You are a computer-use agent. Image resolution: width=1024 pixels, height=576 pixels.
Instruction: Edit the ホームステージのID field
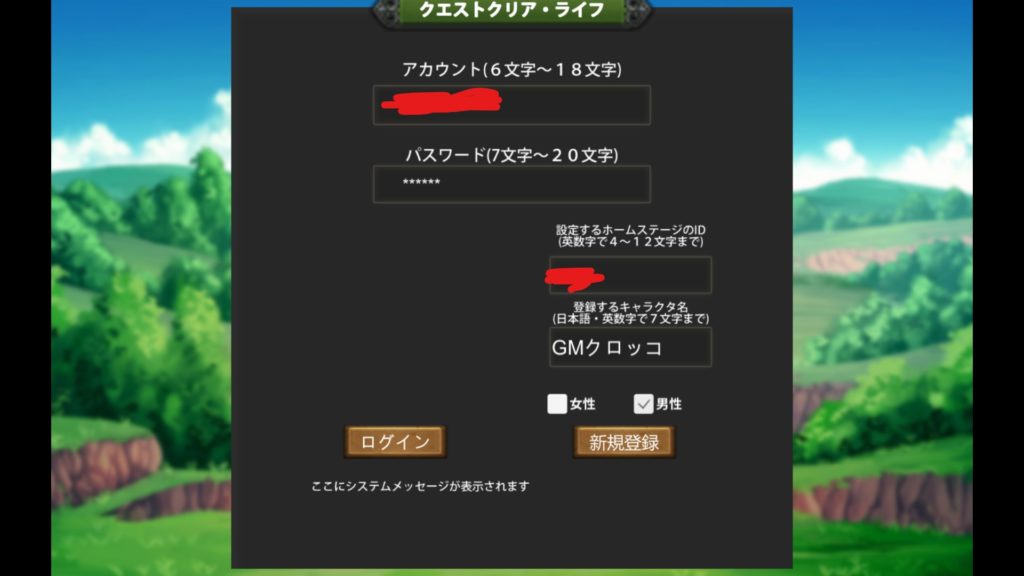point(630,275)
